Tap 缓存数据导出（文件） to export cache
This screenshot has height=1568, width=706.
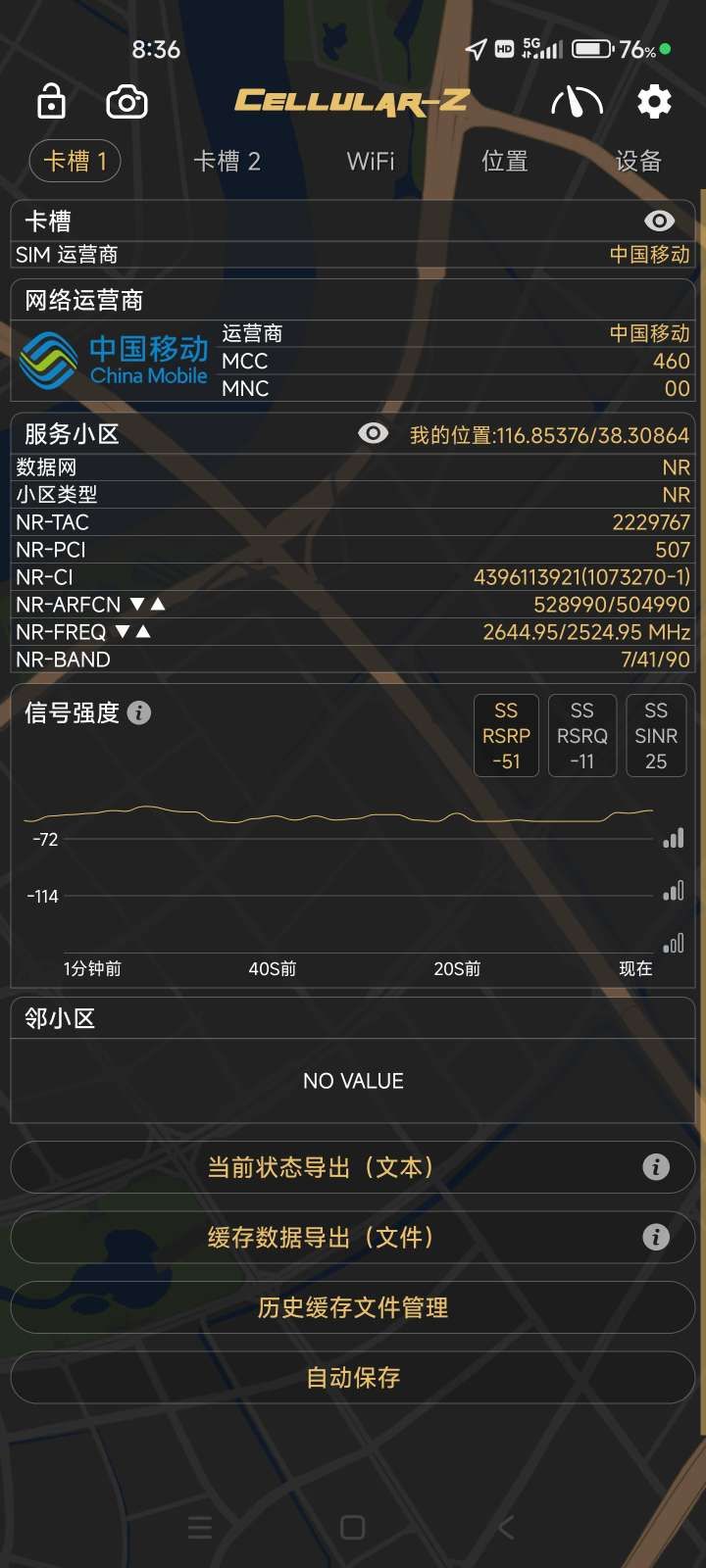pyautogui.click(x=320, y=1237)
